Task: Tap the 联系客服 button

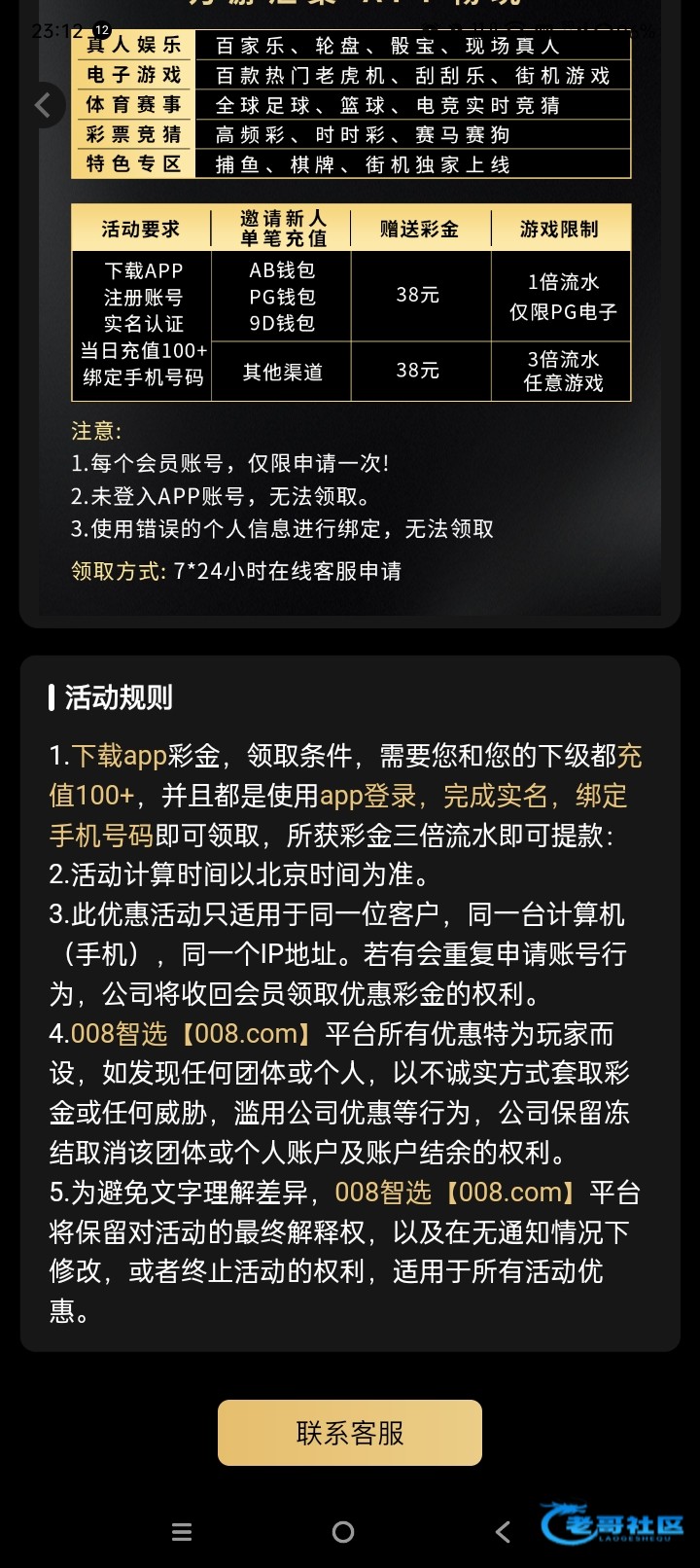Action: [350, 1432]
